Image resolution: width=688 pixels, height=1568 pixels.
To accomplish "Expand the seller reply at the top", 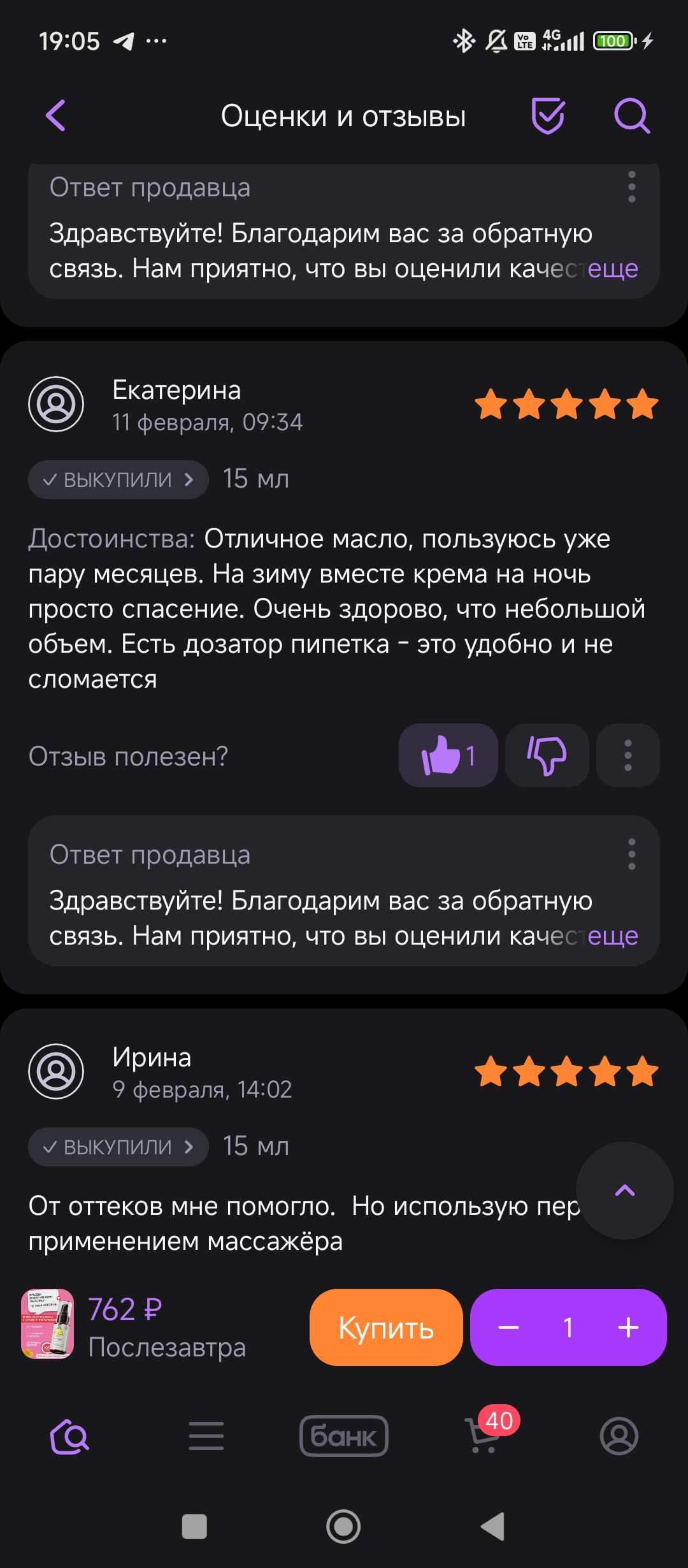I will tap(612, 268).
